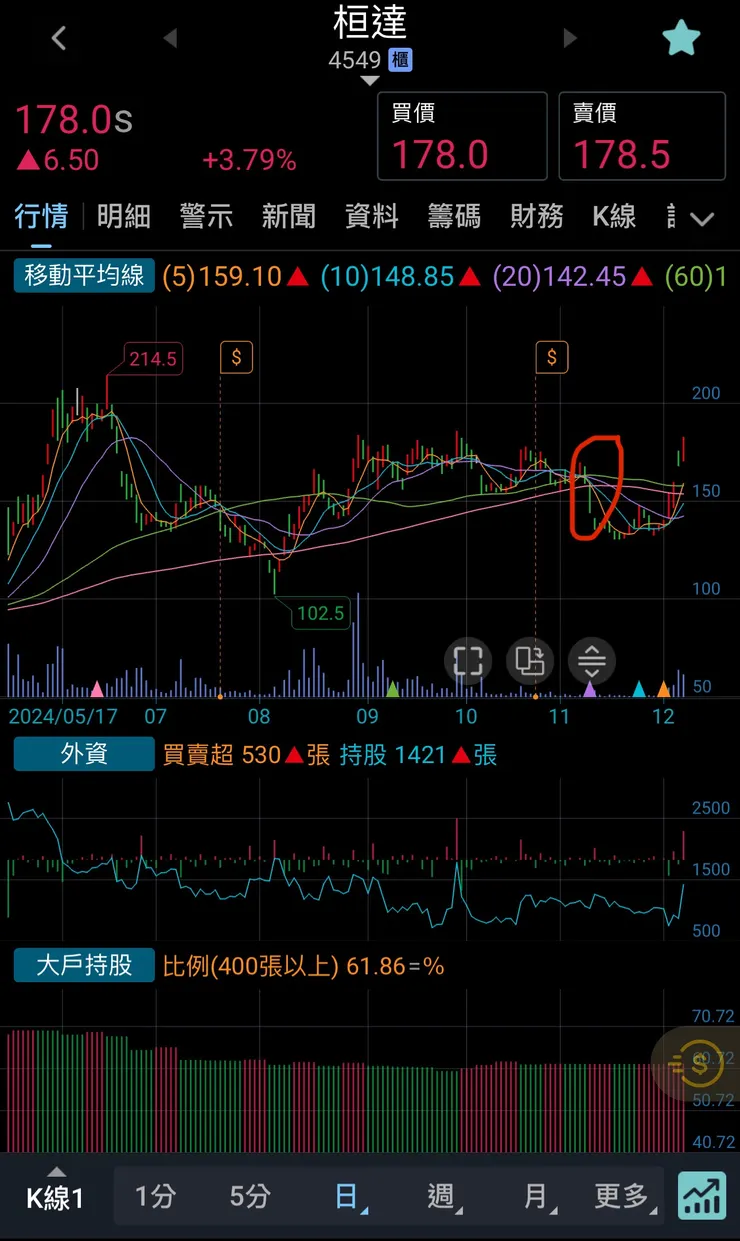Switch chart to 週 weekly view
This screenshot has height=1241, width=740.
[440, 1196]
